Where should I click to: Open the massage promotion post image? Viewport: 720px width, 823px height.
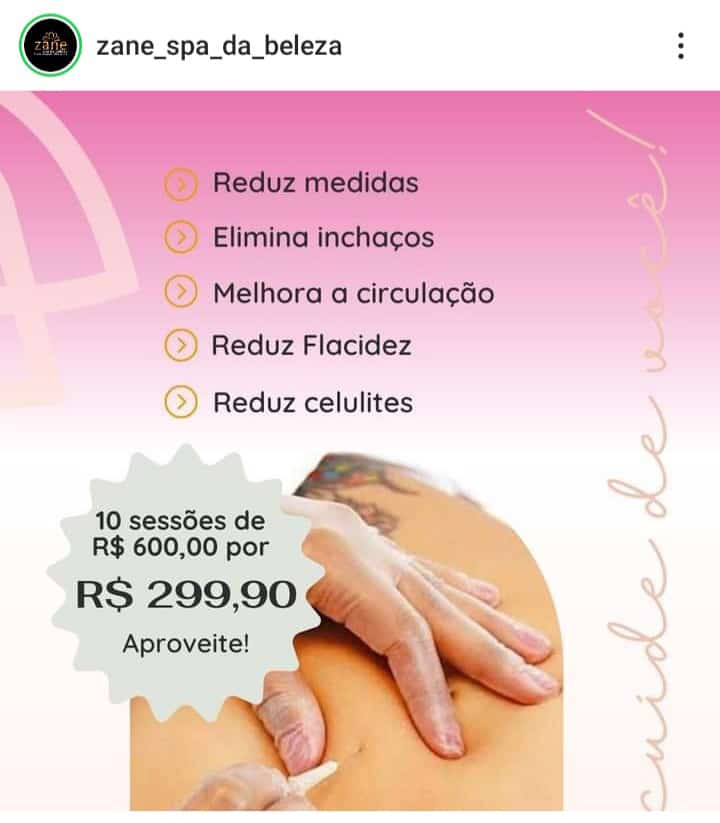(x=360, y=450)
